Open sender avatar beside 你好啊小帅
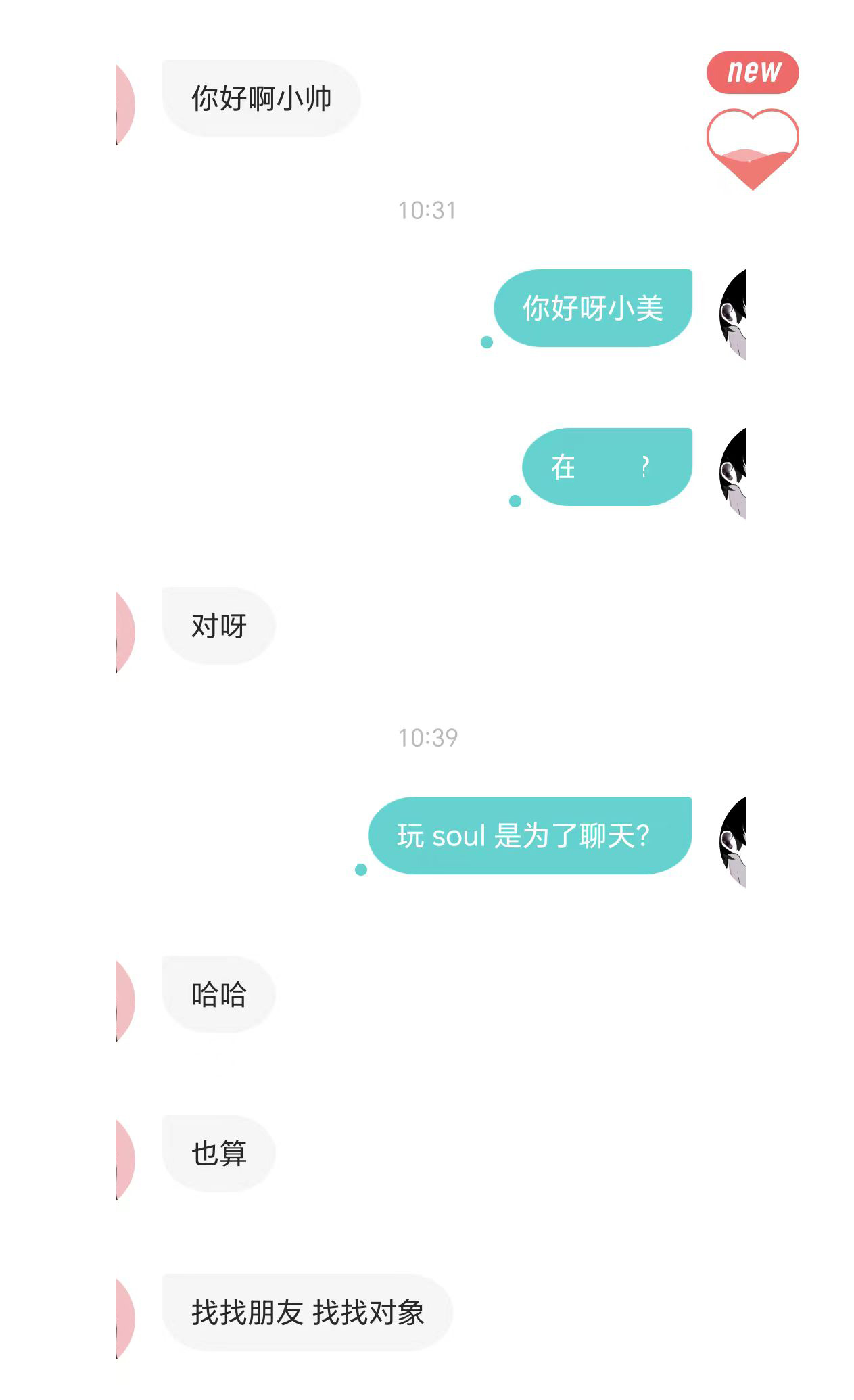The width and height of the screenshot is (854, 1400). [x=125, y=105]
